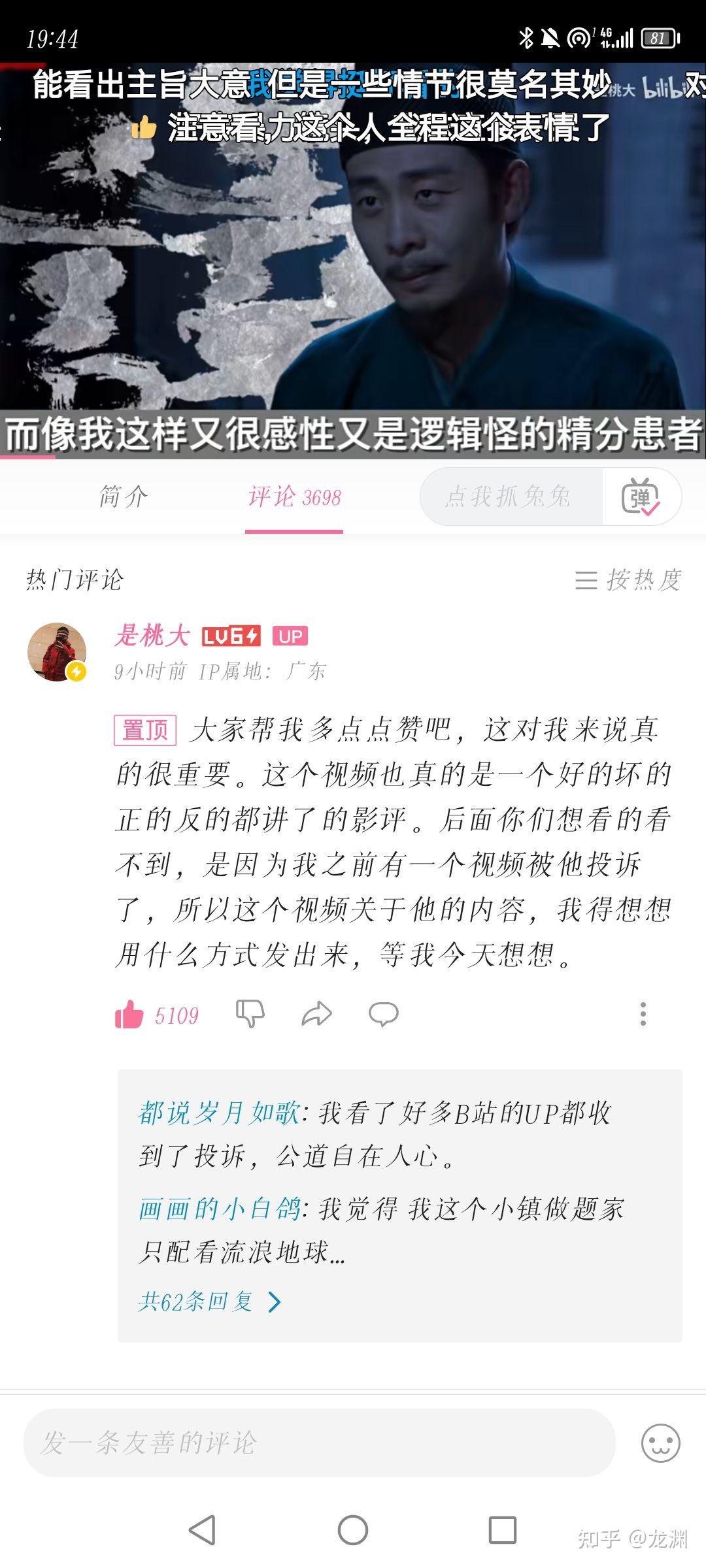This screenshot has width=706, height=1568.
Task: Open 是桃大's profile avatar
Action: pyautogui.click(x=57, y=651)
